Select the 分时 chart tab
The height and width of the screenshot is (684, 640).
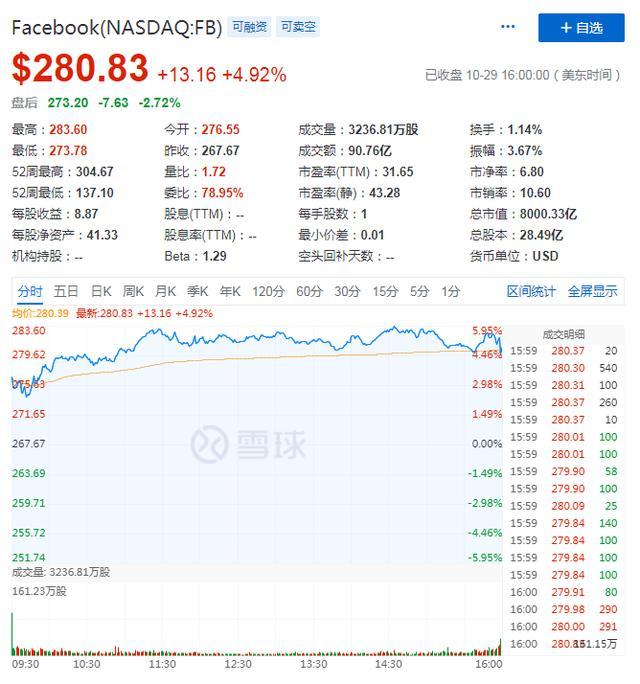tap(29, 291)
